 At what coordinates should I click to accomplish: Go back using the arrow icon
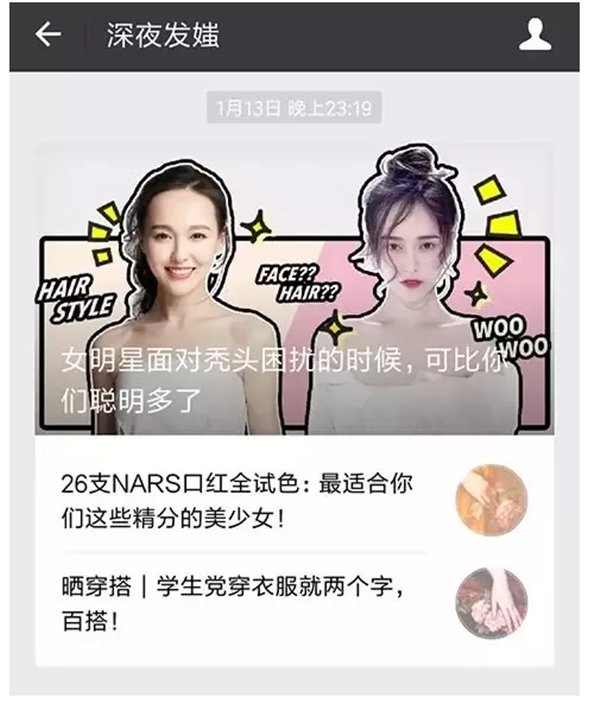click(x=48, y=35)
